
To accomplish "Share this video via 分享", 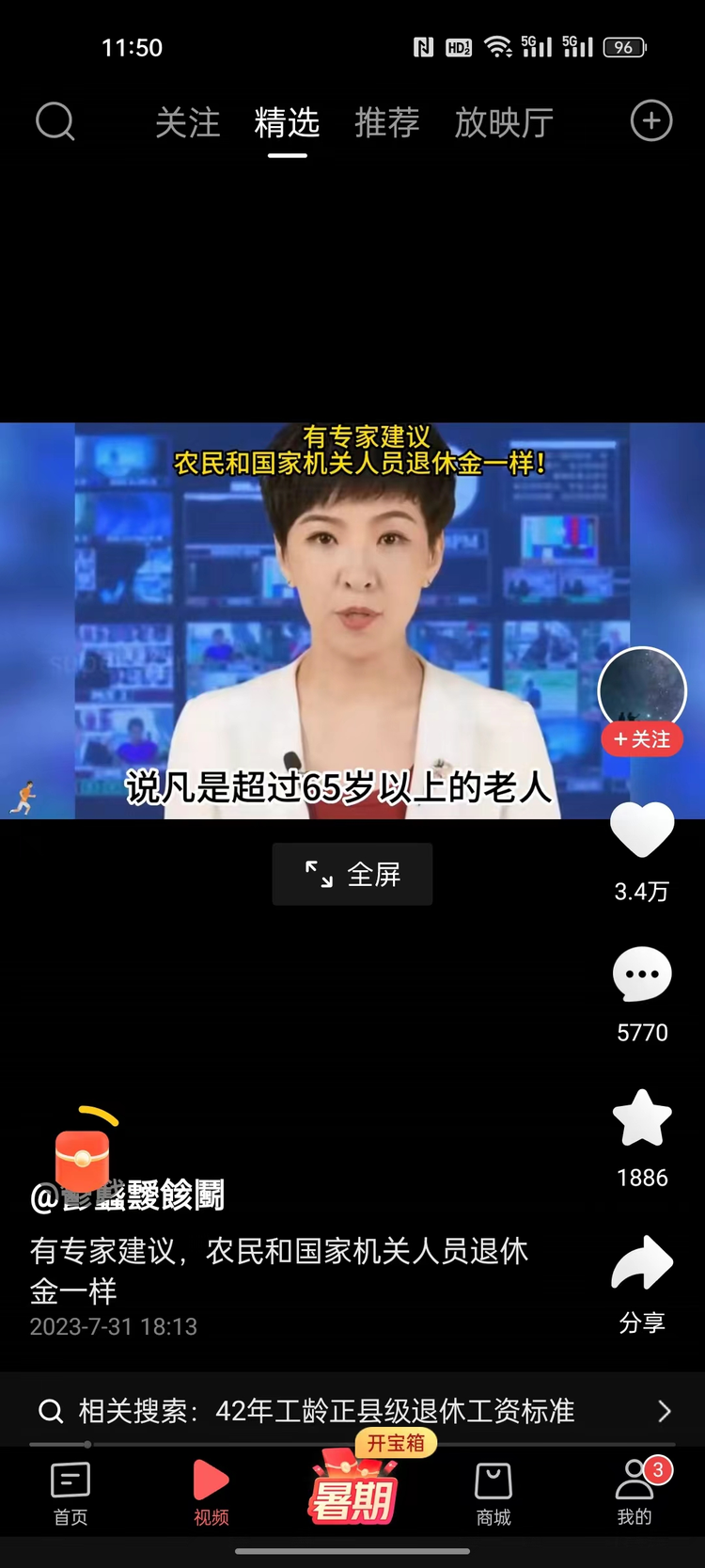I will pos(642,1265).
